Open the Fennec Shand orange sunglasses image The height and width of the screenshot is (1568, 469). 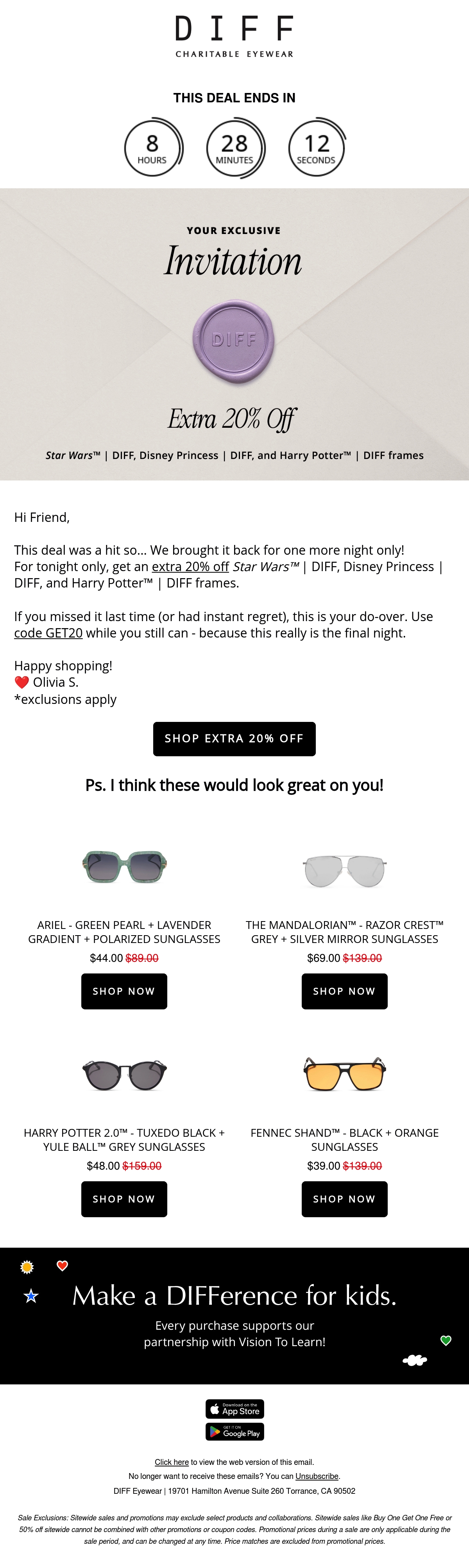click(344, 1074)
